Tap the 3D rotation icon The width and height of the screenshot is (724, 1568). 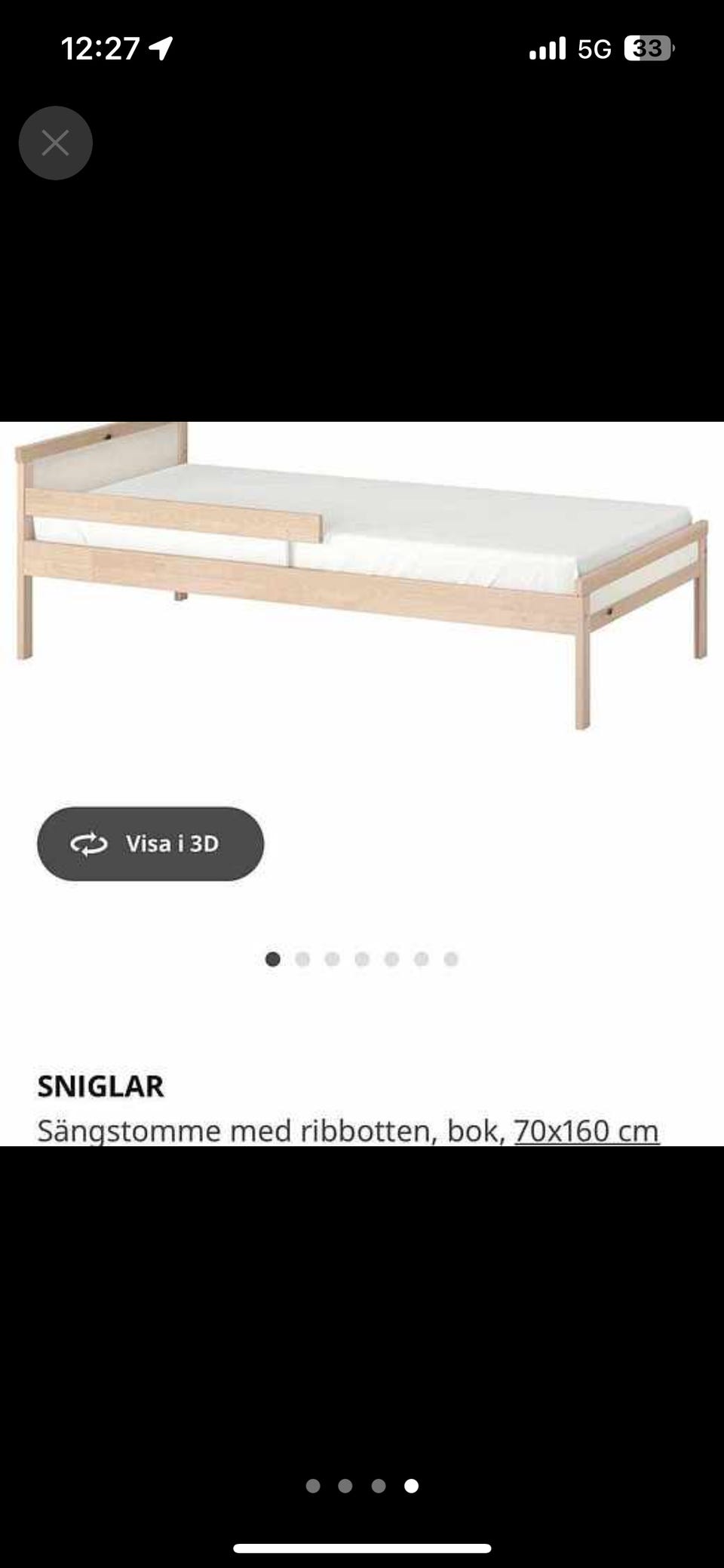coord(88,844)
